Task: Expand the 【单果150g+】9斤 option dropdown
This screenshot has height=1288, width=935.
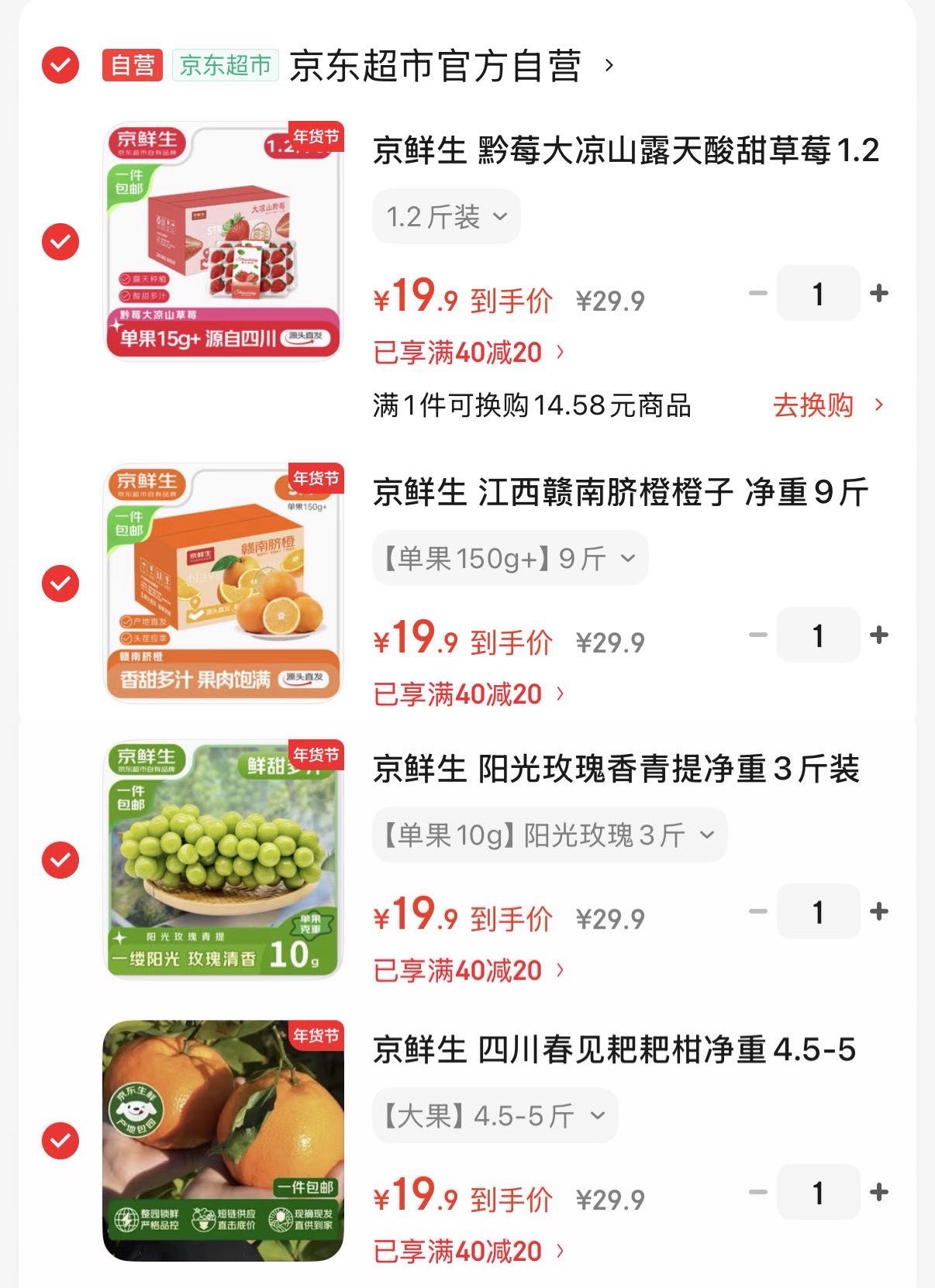Action: (x=509, y=559)
